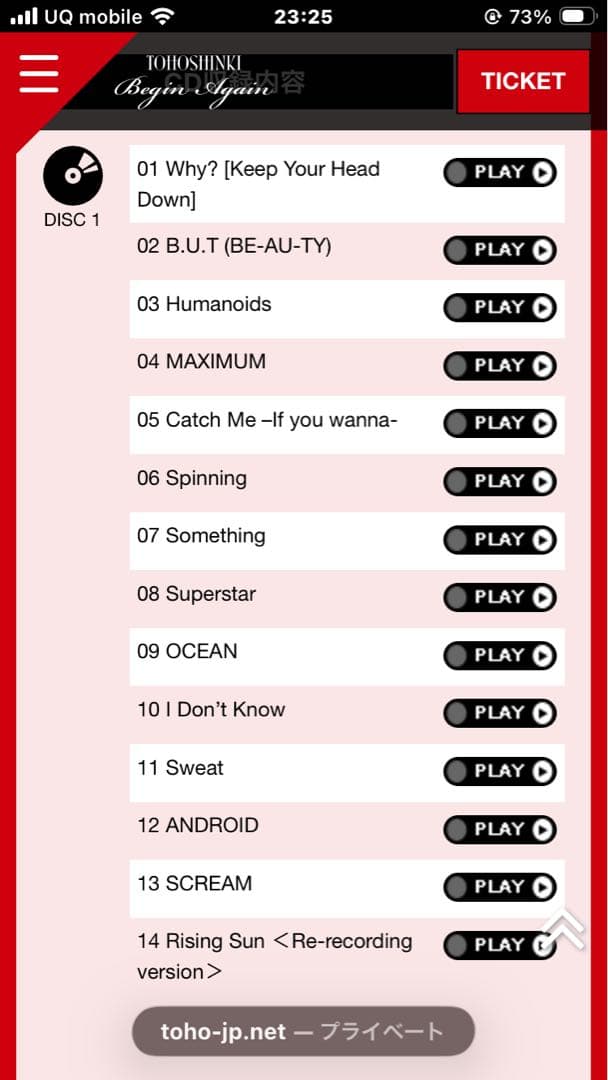Open the hamburger menu
Image resolution: width=608 pixels, height=1080 pixels.
pos(39,74)
